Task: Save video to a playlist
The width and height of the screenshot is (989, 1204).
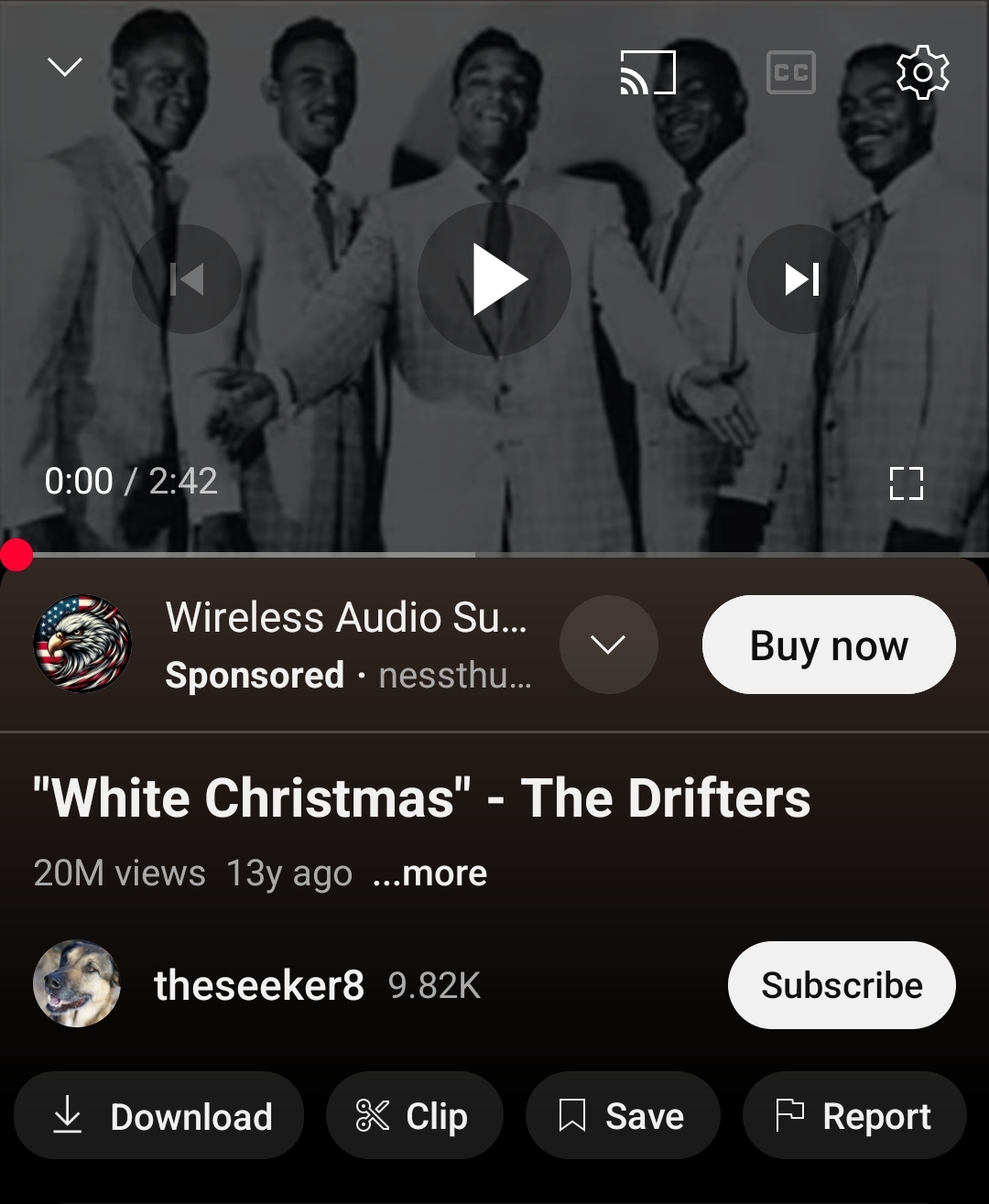Action: tap(623, 1116)
